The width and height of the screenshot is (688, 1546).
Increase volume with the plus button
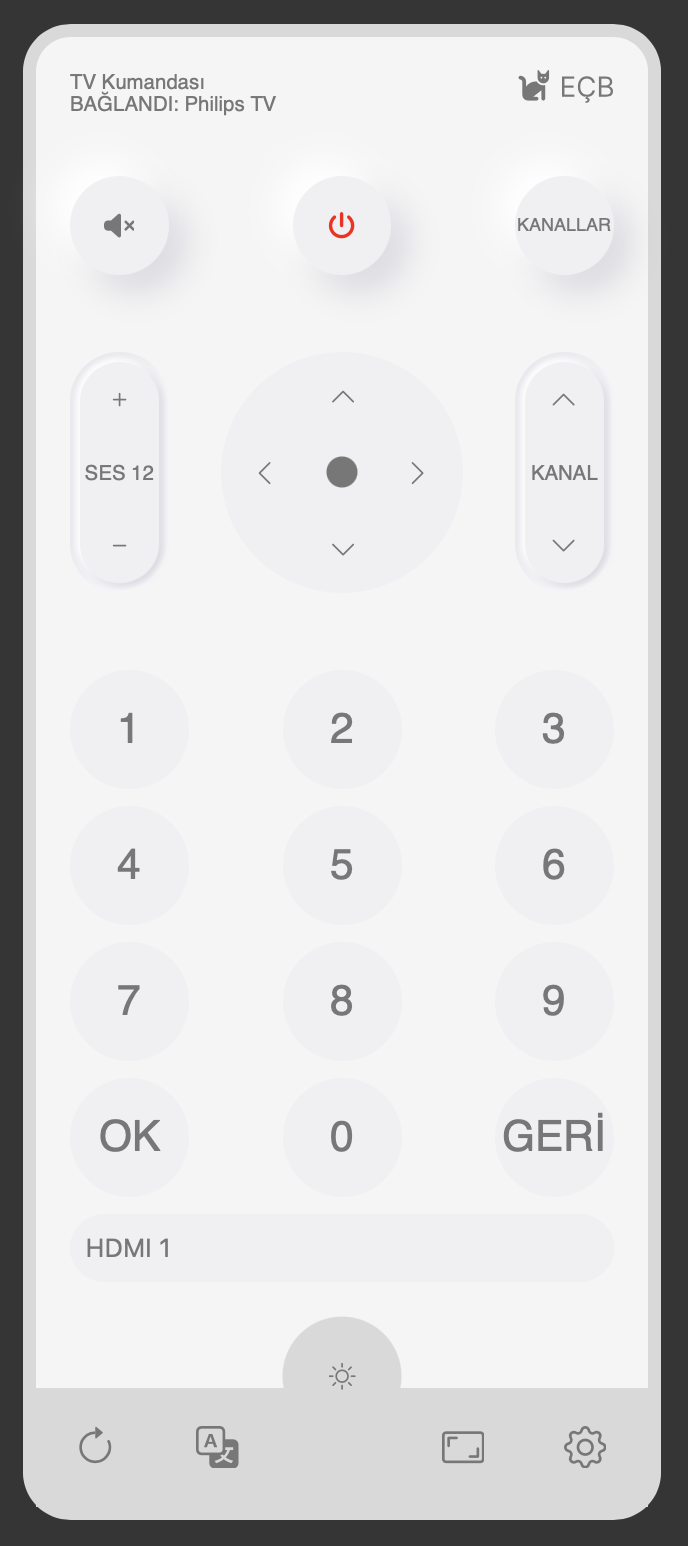(x=119, y=400)
